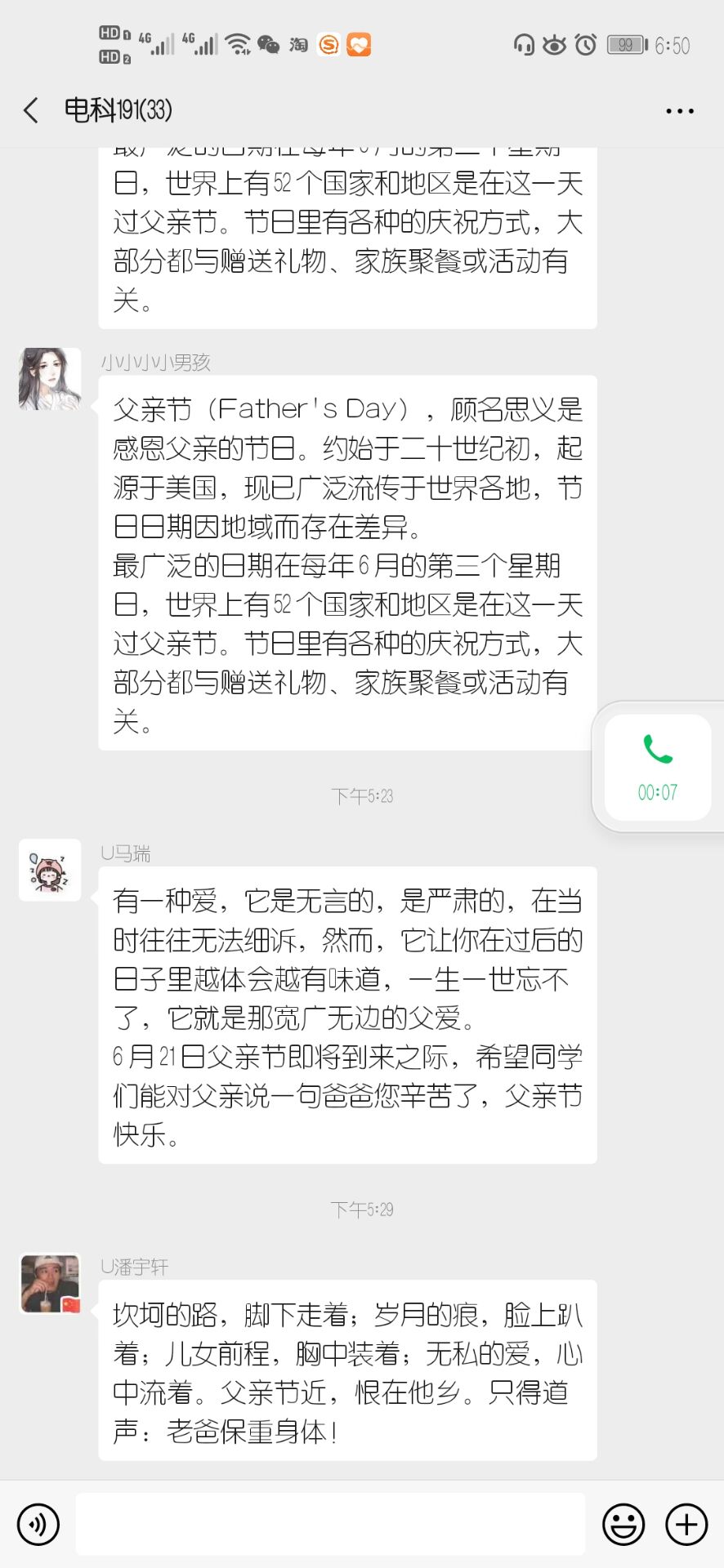View 小小小小男孩's profile avatar
The width and height of the screenshot is (724, 1568).
(x=50, y=379)
